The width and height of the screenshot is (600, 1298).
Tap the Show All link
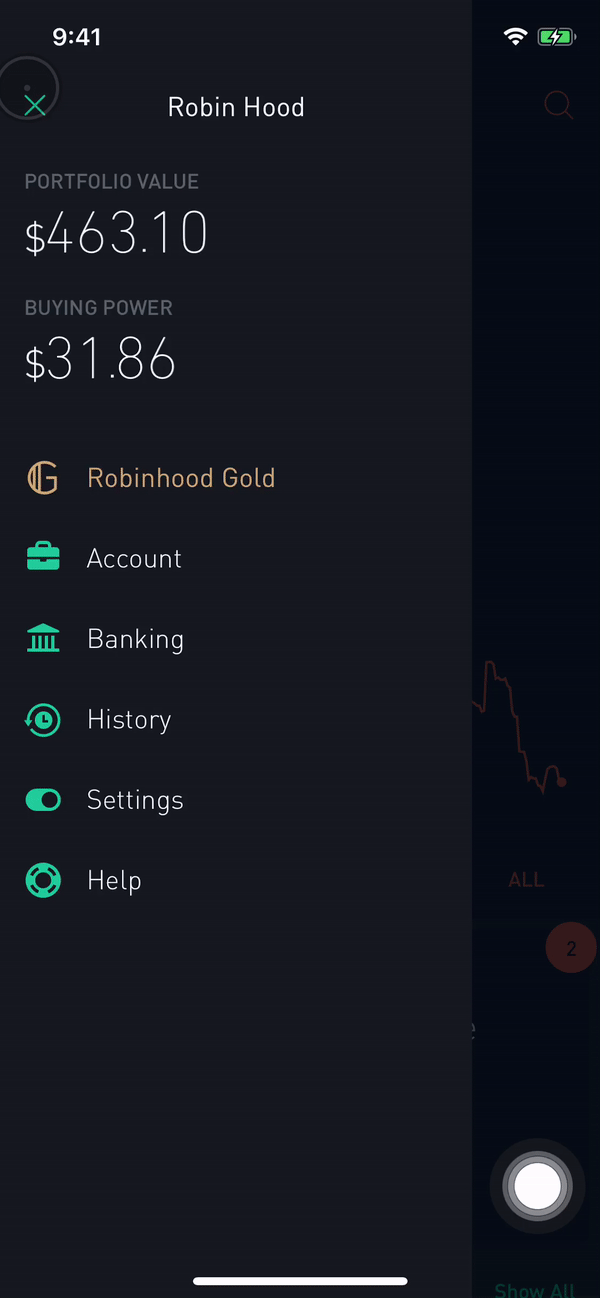[x=535, y=1289]
